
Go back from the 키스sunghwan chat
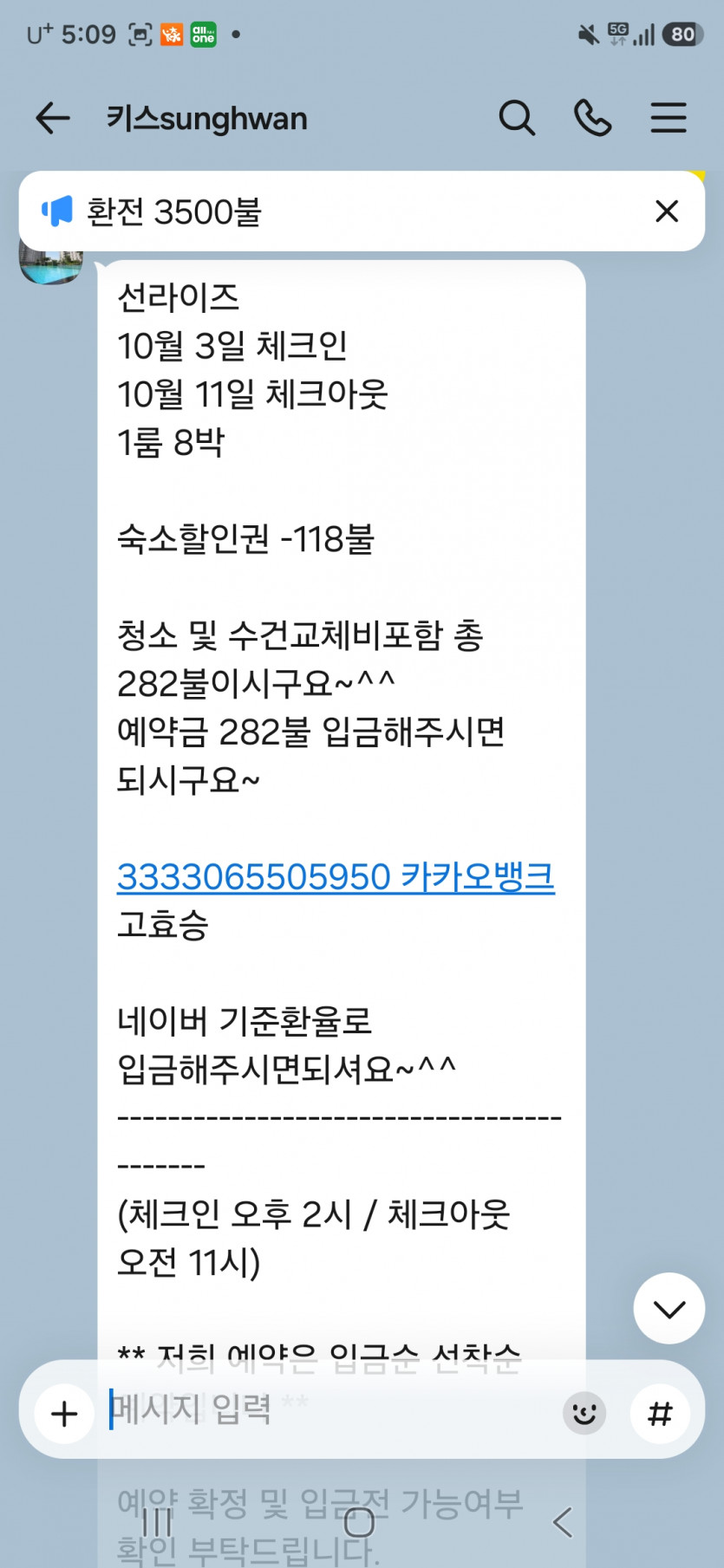tap(52, 118)
